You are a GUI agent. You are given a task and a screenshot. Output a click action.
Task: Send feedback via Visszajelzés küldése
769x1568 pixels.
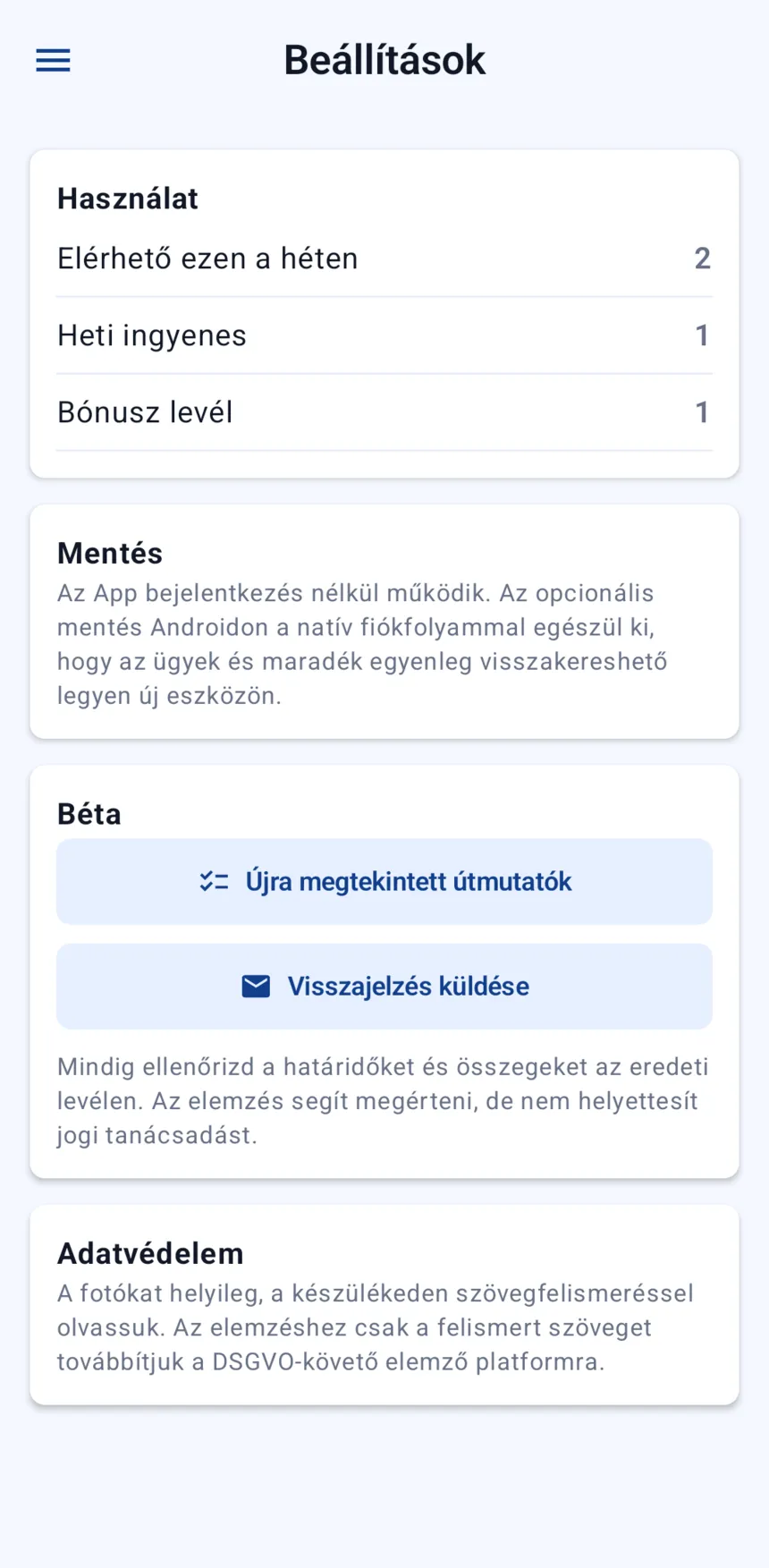click(384, 986)
